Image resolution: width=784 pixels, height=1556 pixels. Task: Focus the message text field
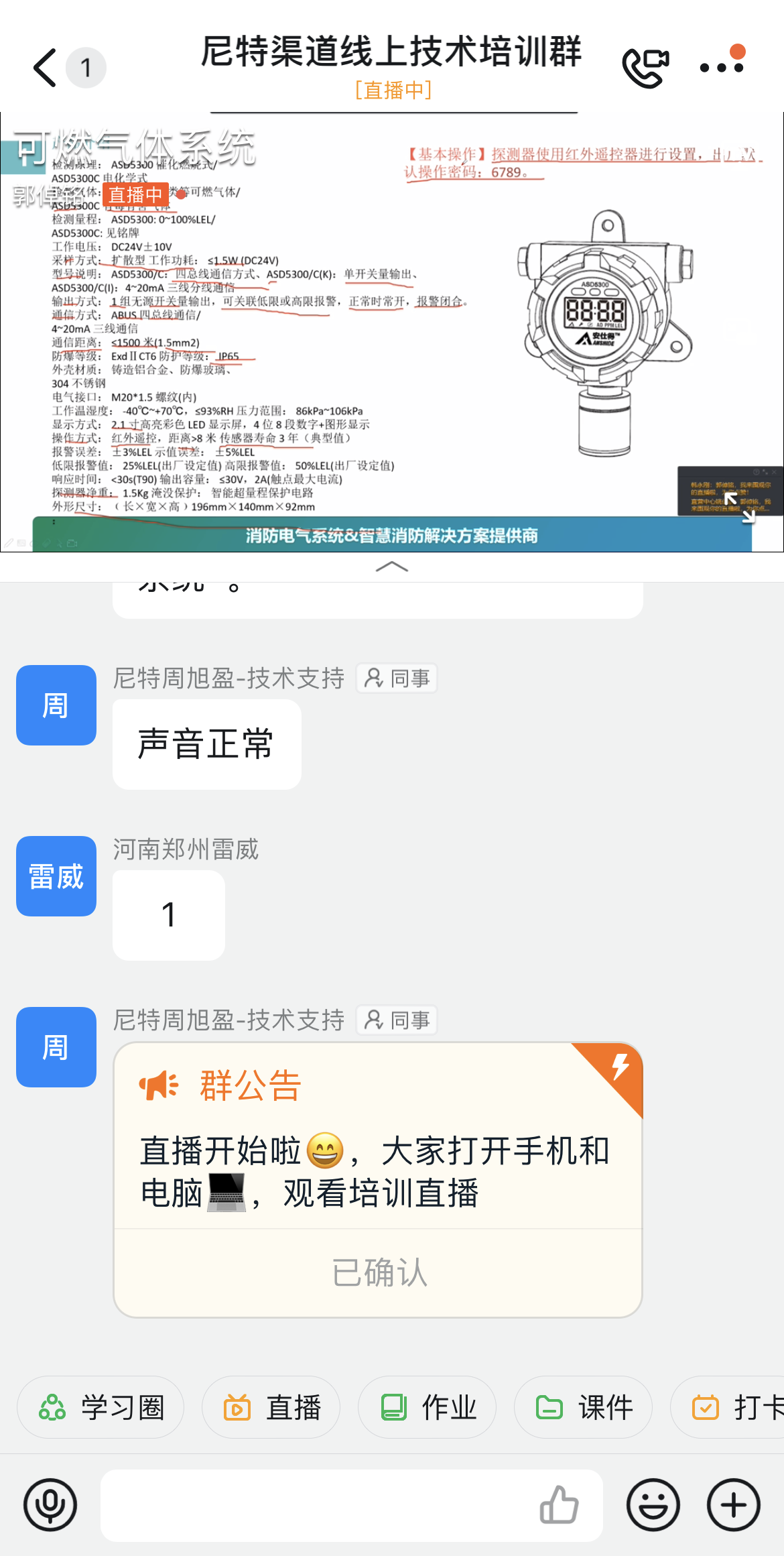click(x=315, y=1505)
